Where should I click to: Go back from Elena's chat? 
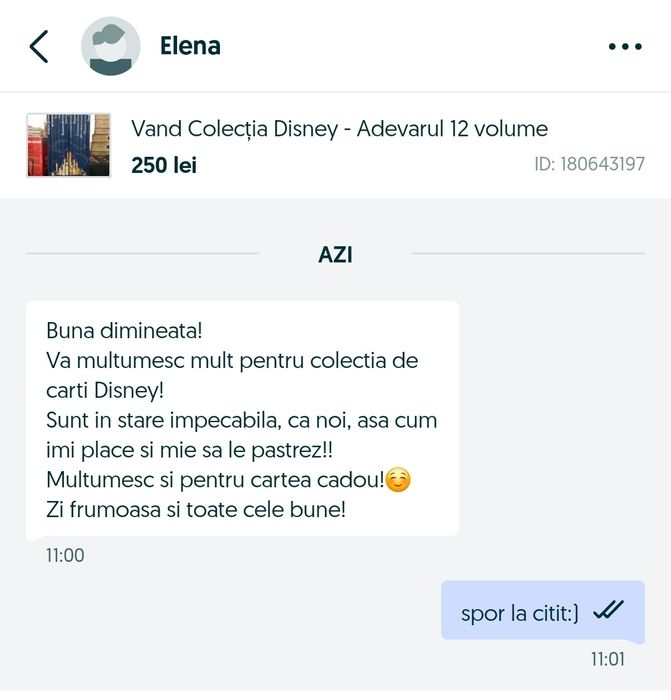click(39, 46)
